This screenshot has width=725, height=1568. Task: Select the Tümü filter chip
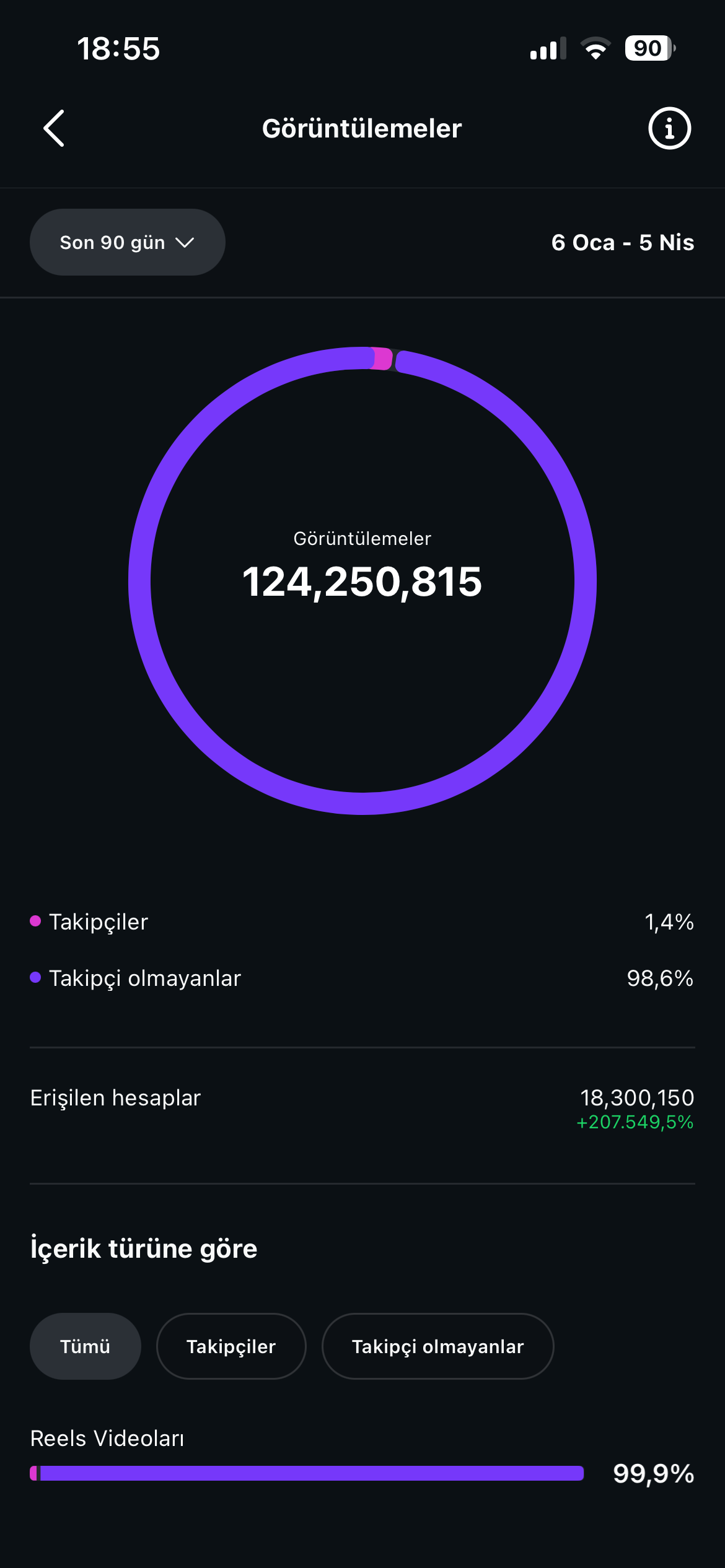[86, 1346]
